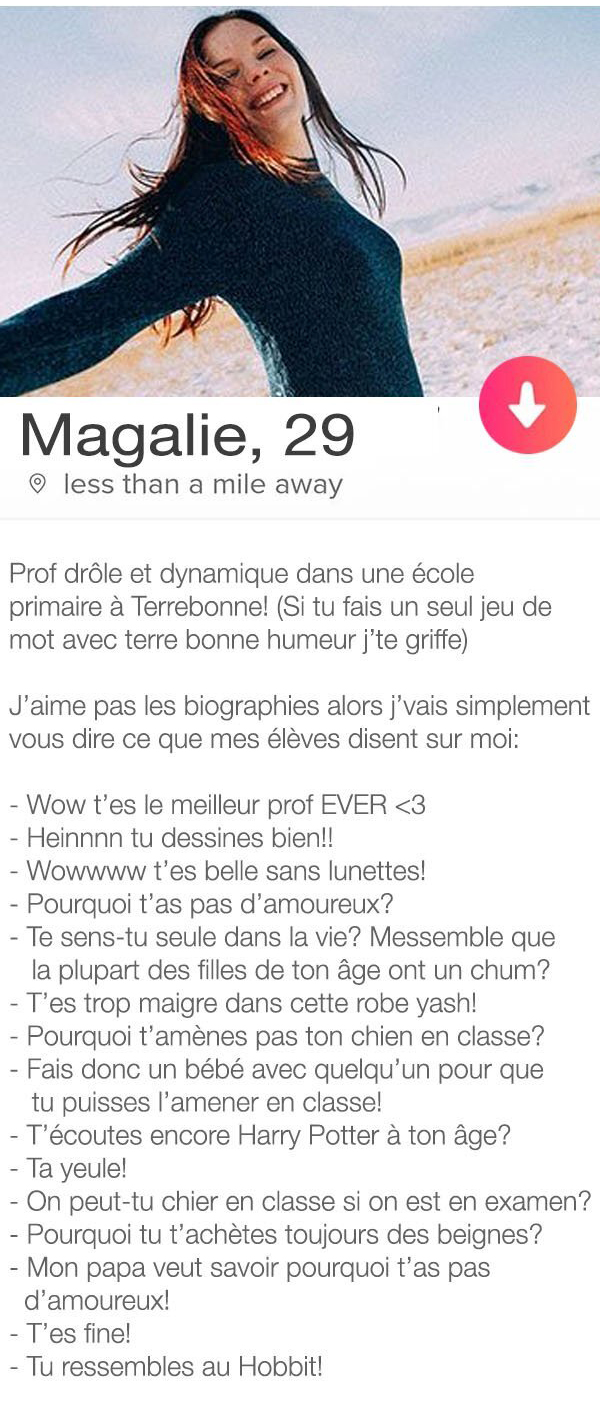600x1413 pixels.
Task: Tap Magalie's profile photo
Action: click(x=300, y=200)
